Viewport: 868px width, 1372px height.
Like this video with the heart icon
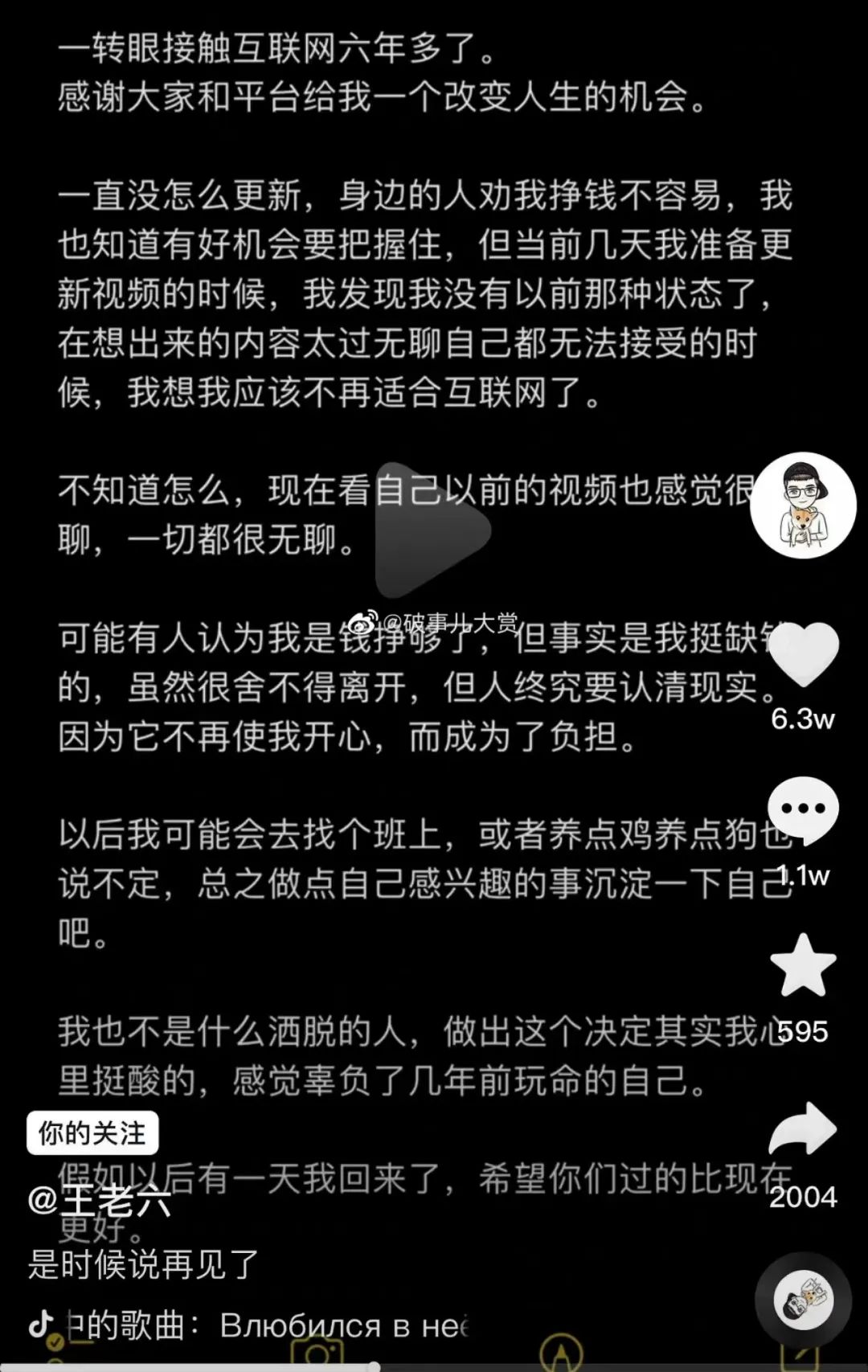coord(803,654)
